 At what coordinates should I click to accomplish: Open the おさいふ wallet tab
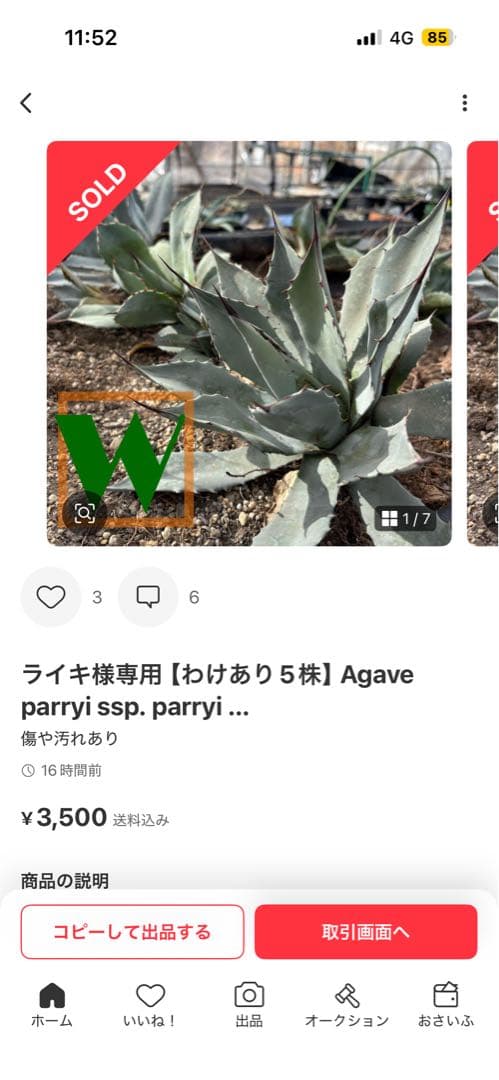click(446, 1005)
